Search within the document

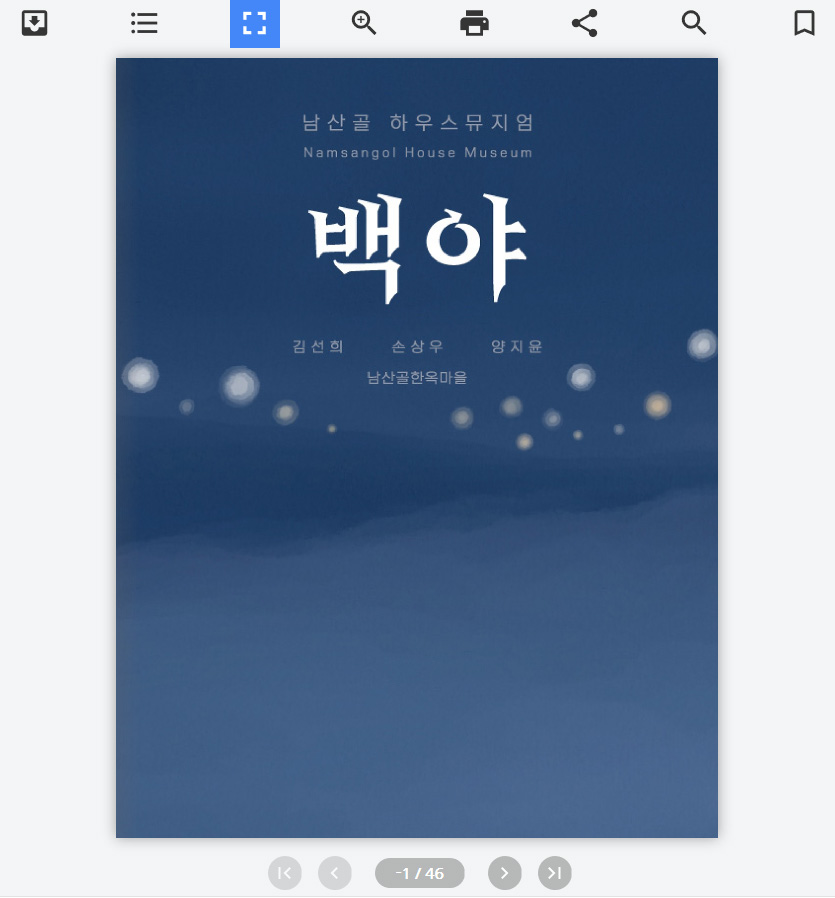click(x=694, y=23)
